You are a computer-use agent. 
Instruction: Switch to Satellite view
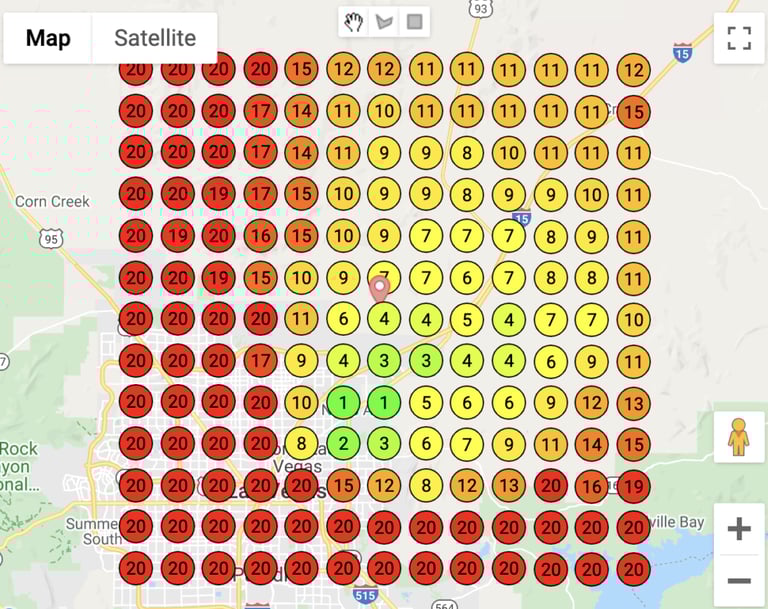point(155,38)
